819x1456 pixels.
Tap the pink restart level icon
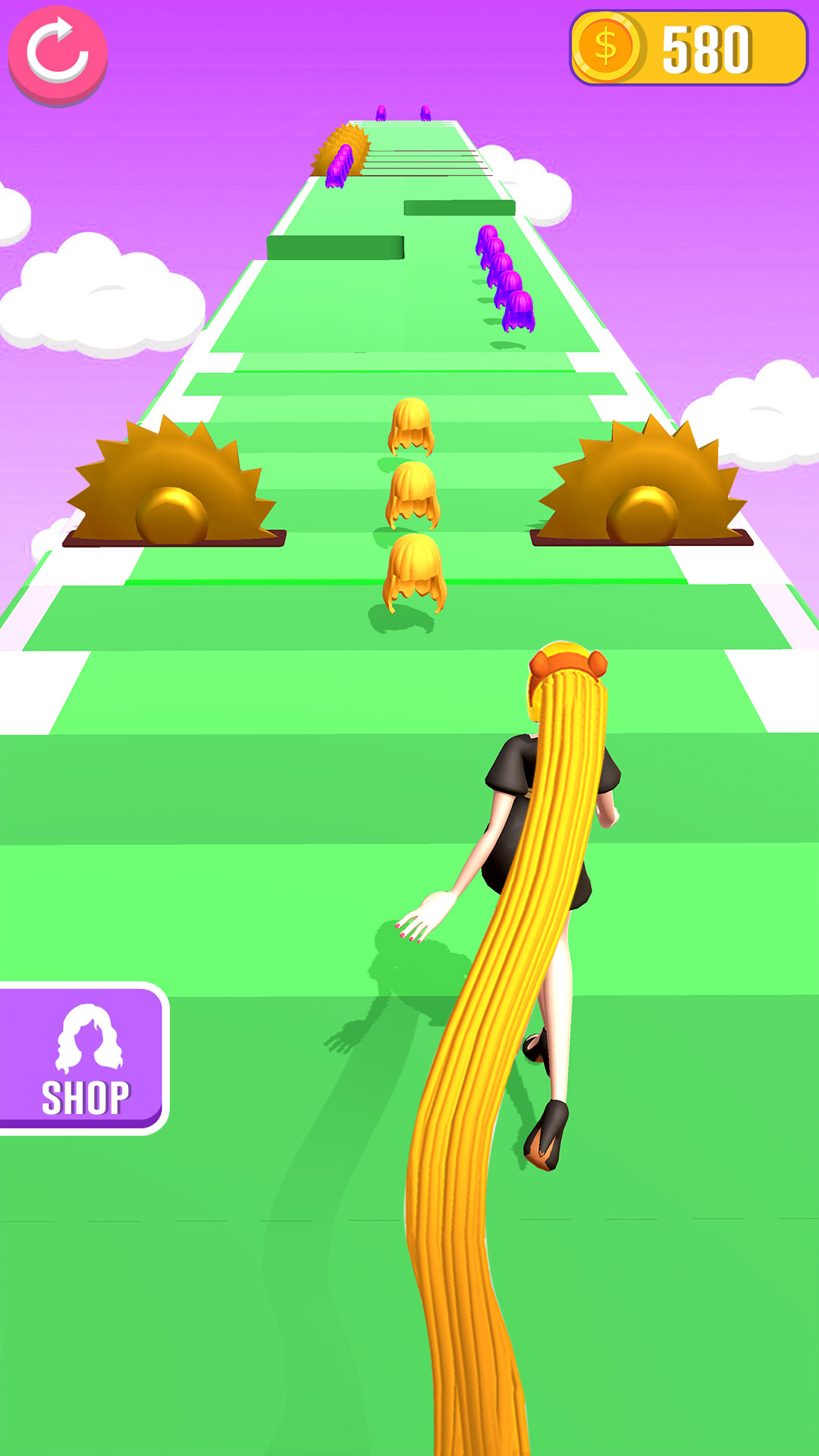(x=58, y=53)
